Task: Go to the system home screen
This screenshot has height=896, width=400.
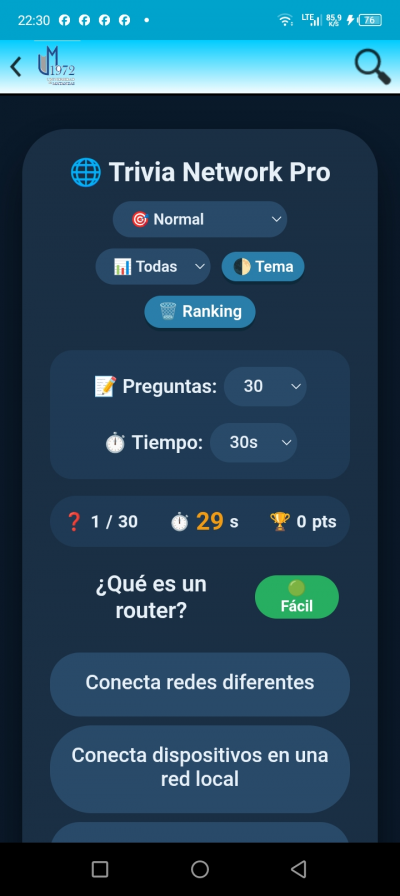Action: tap(200, 870)
